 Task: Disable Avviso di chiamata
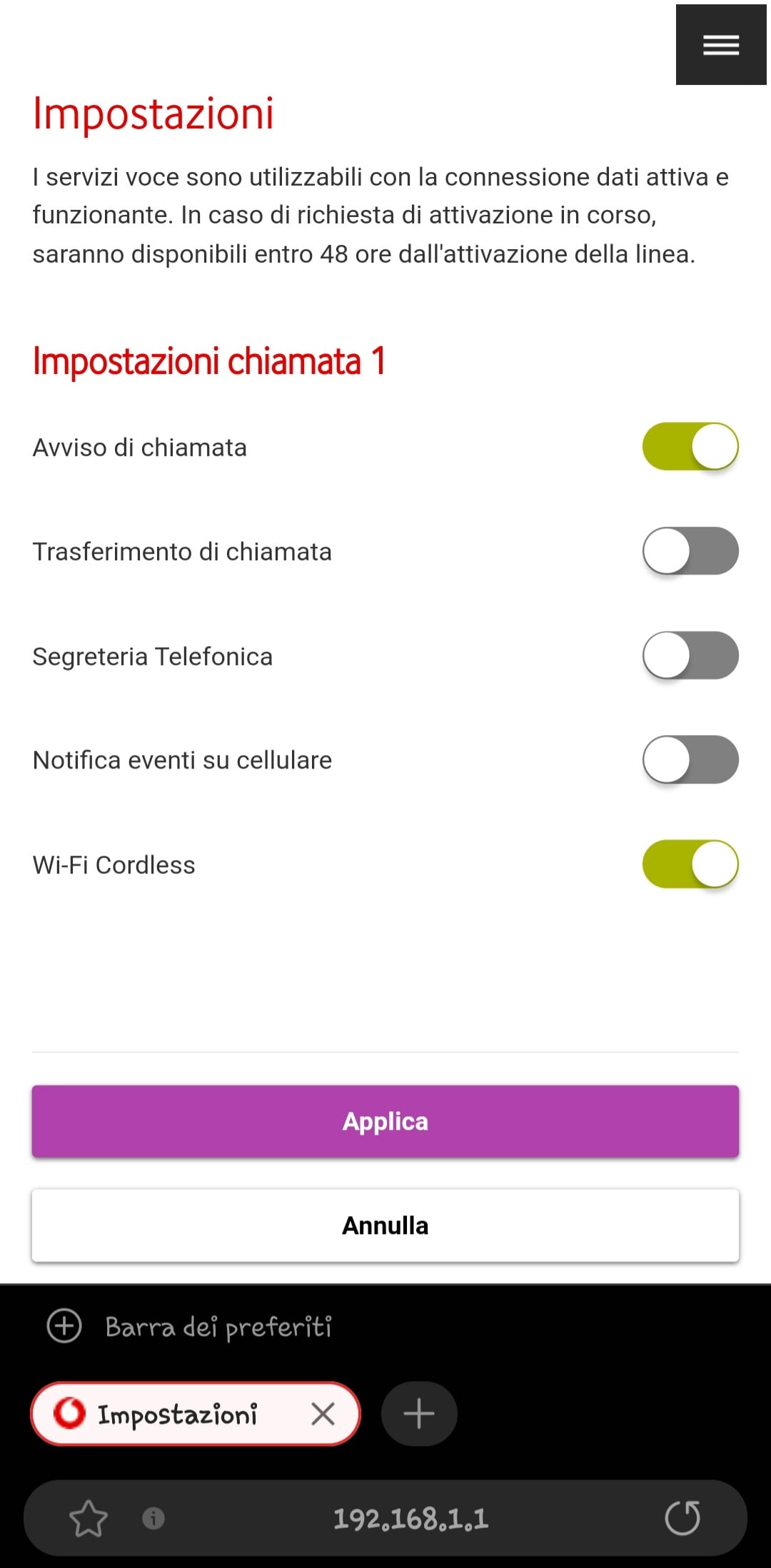click(690, 447)
